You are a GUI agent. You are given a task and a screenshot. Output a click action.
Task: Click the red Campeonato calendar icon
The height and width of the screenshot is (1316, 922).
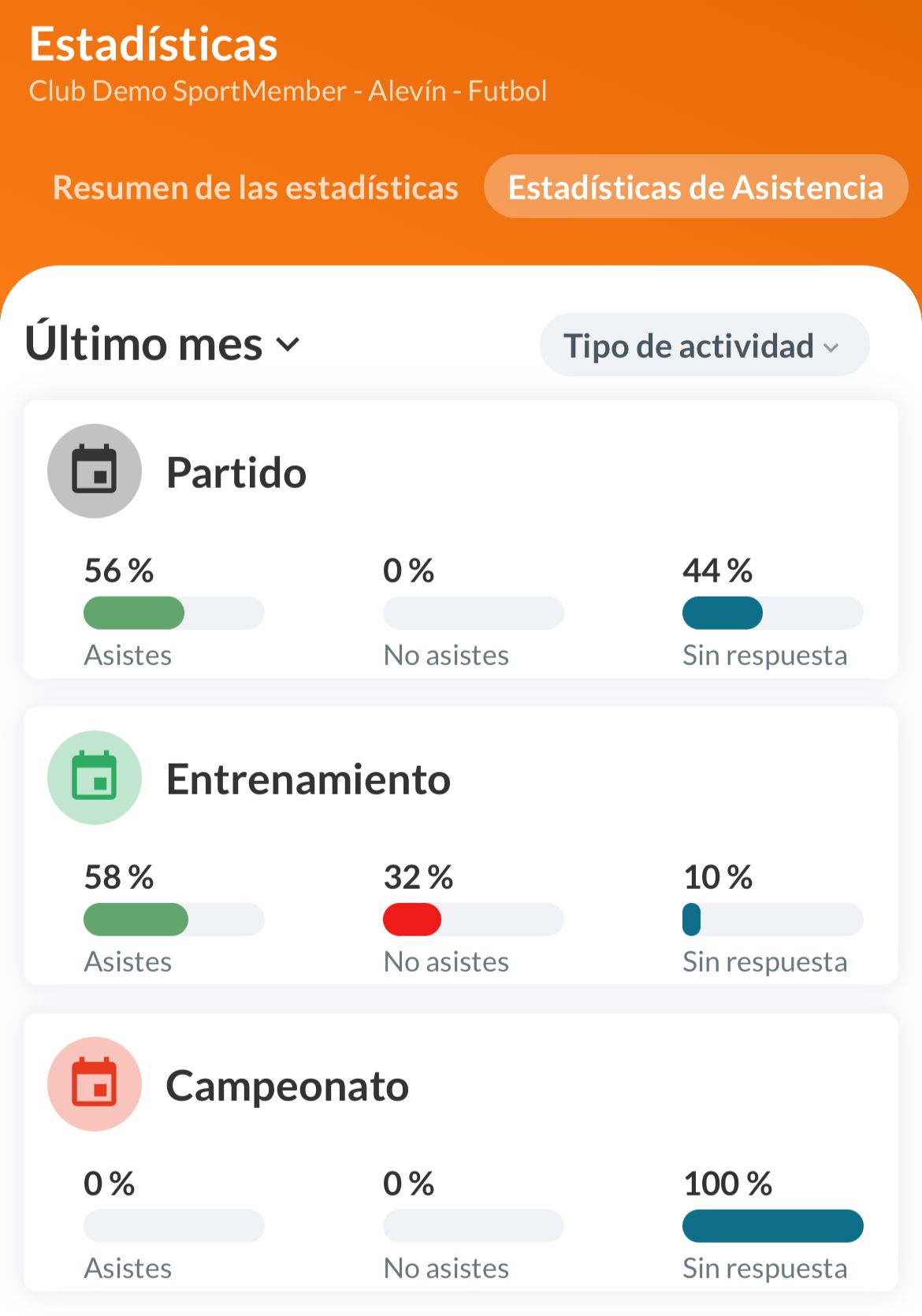(94, 1084)
